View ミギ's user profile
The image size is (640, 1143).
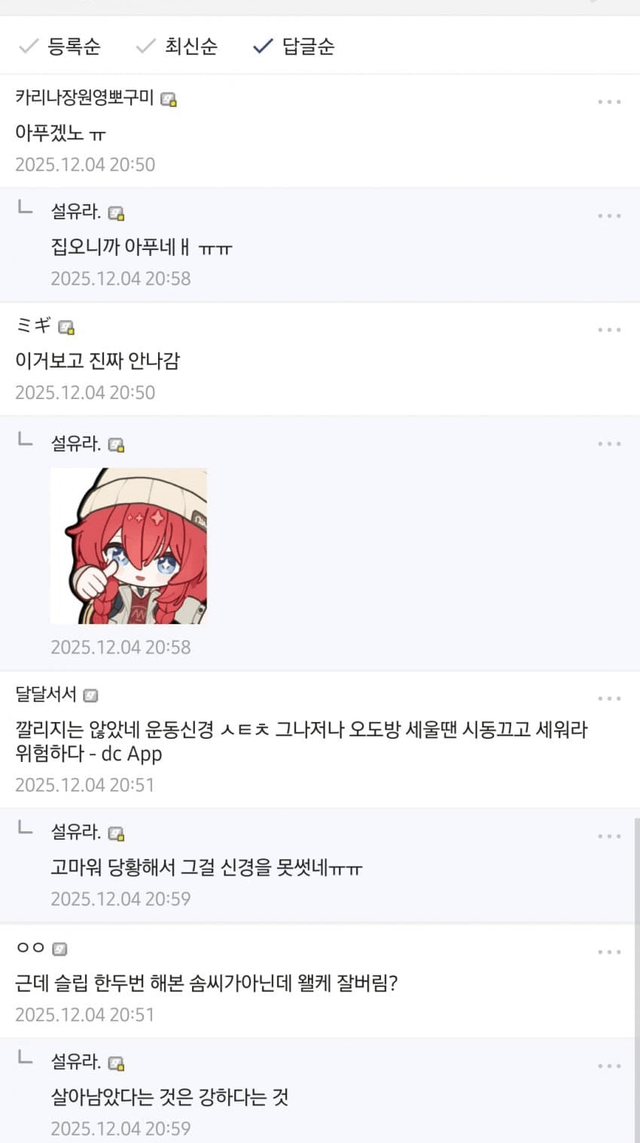tap(34, 326)
